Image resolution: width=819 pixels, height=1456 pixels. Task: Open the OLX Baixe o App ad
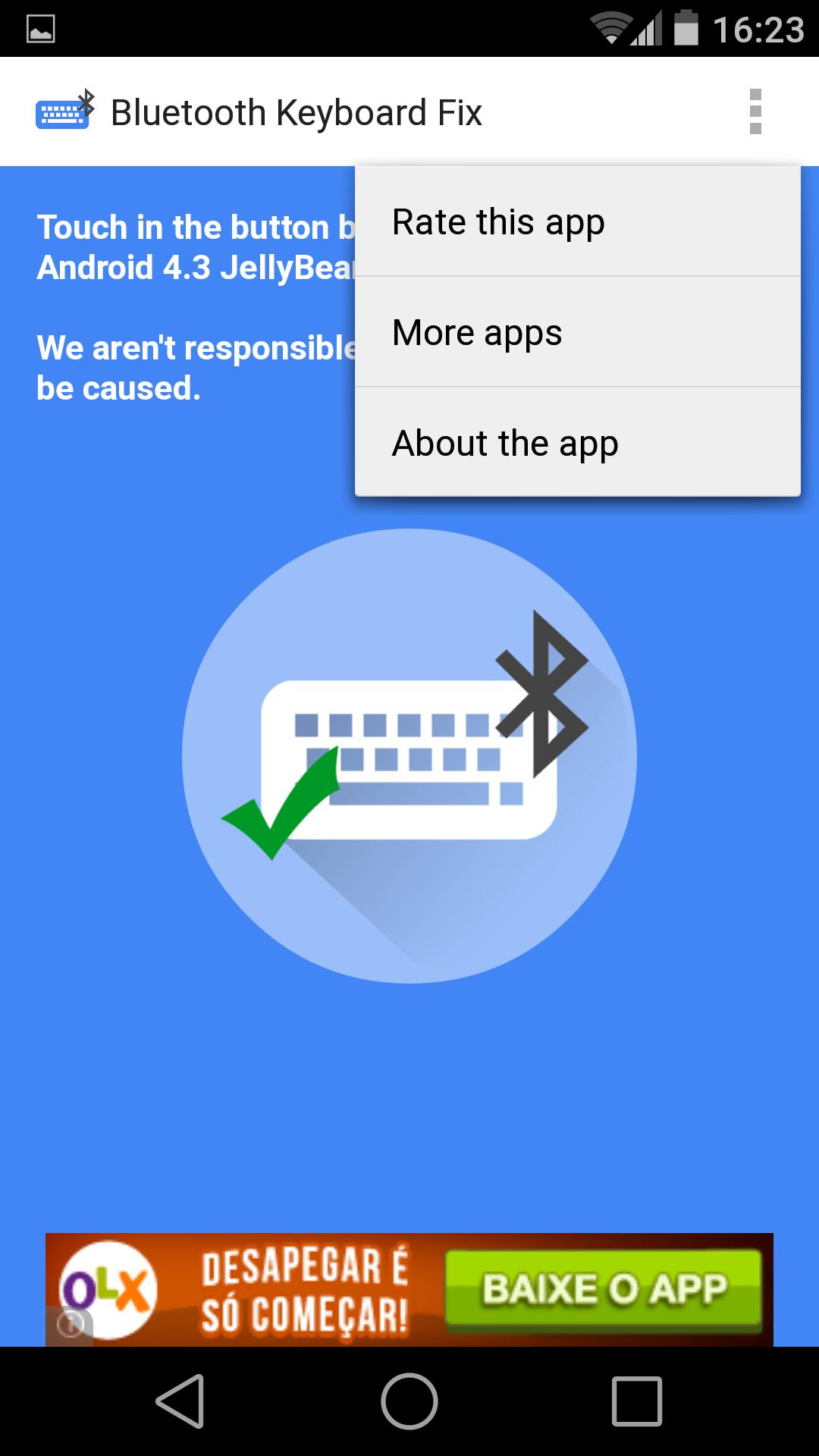coord(603,1289)
